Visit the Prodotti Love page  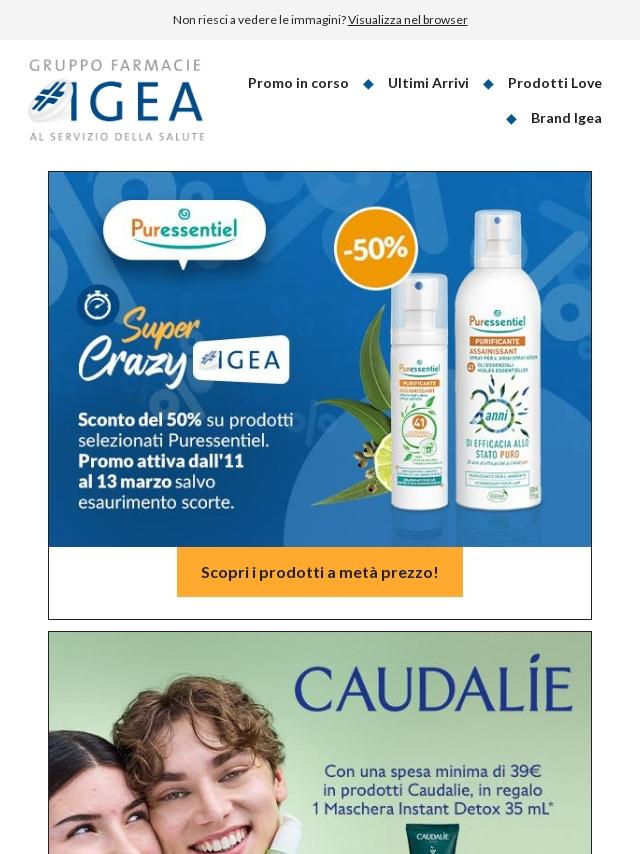pyautogui.click(x=554, y=83)
